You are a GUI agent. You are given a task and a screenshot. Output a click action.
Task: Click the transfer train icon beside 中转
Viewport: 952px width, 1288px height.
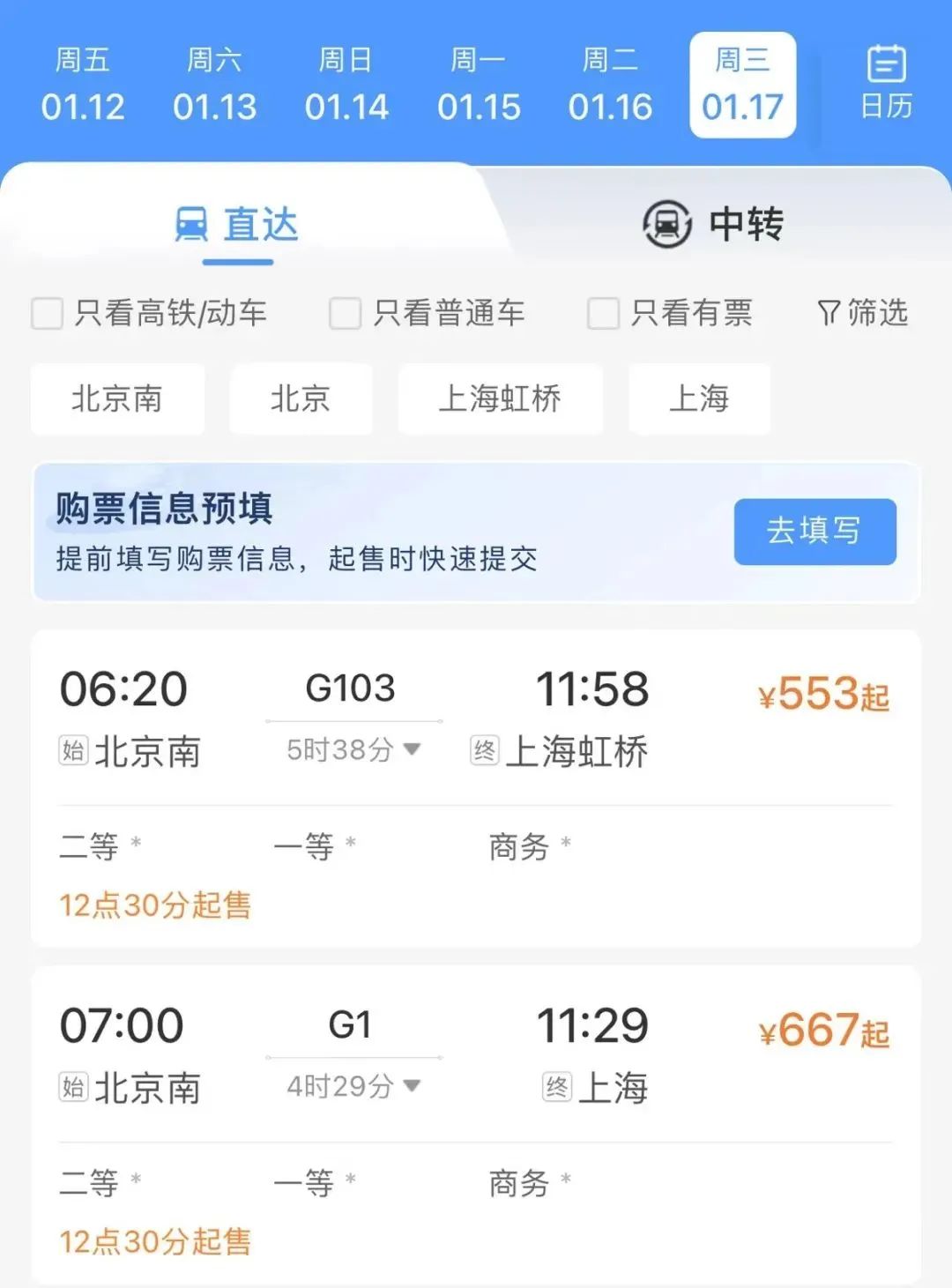tap(666, 225)
